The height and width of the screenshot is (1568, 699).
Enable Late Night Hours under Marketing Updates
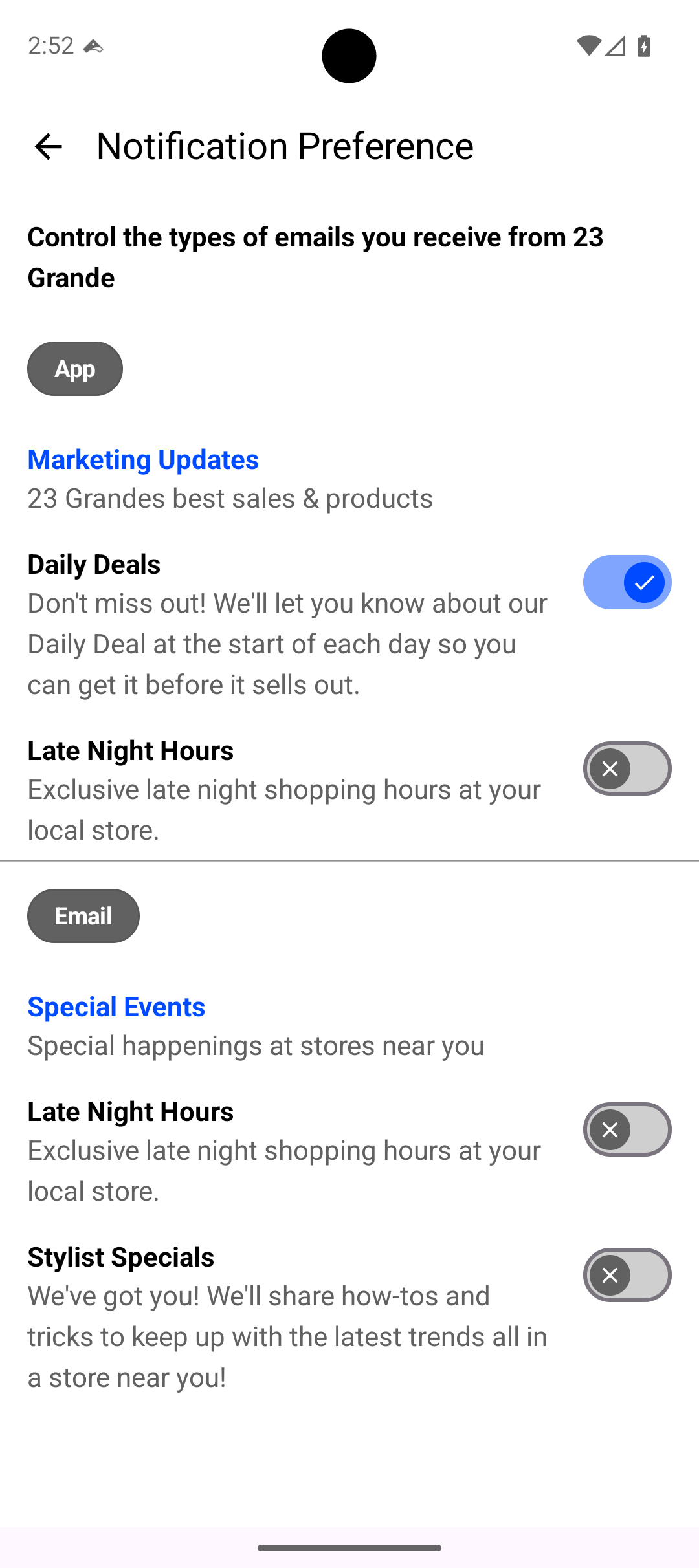[627, 768]
